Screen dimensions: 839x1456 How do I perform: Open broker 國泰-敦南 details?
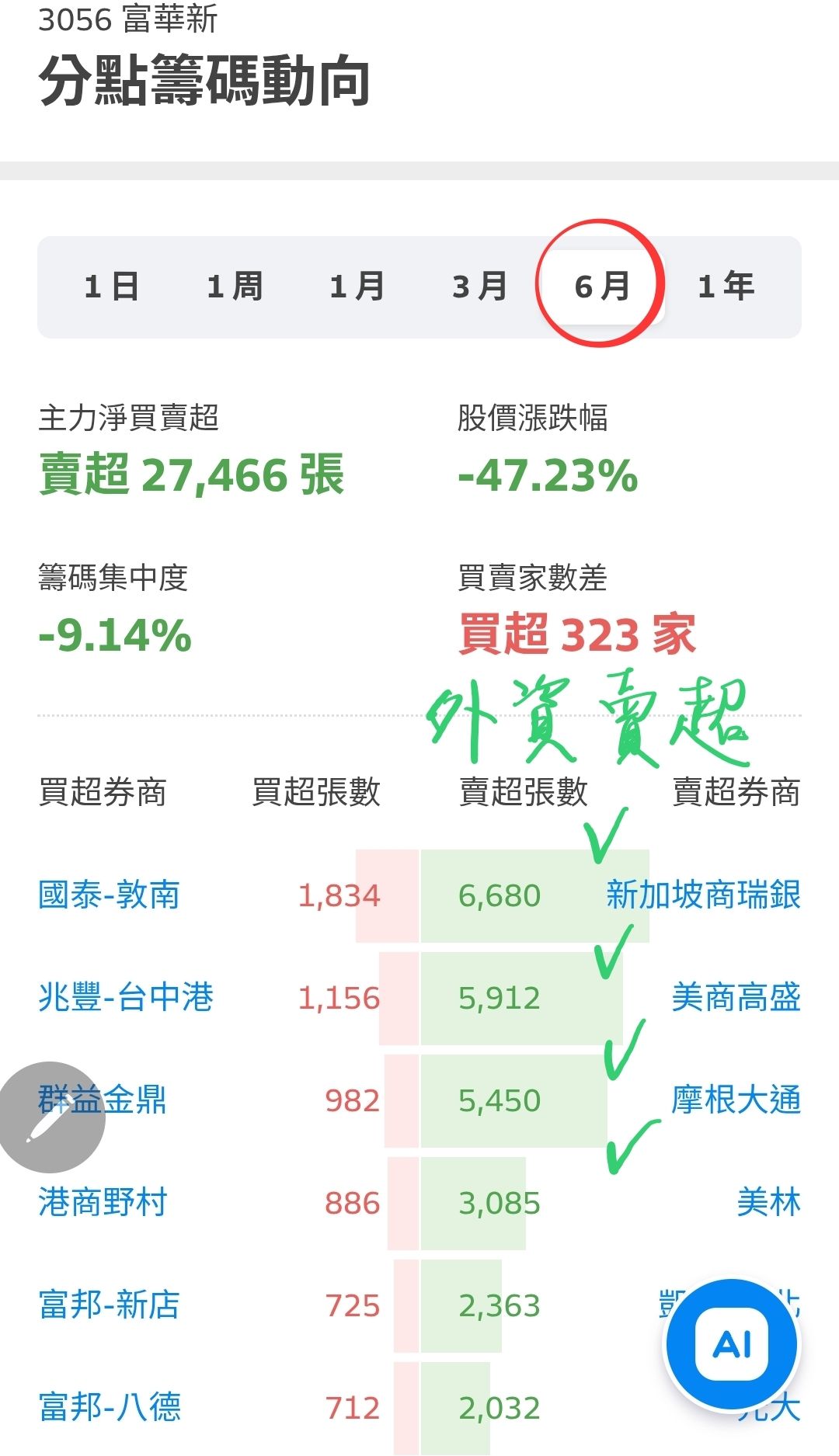[110, 895]
